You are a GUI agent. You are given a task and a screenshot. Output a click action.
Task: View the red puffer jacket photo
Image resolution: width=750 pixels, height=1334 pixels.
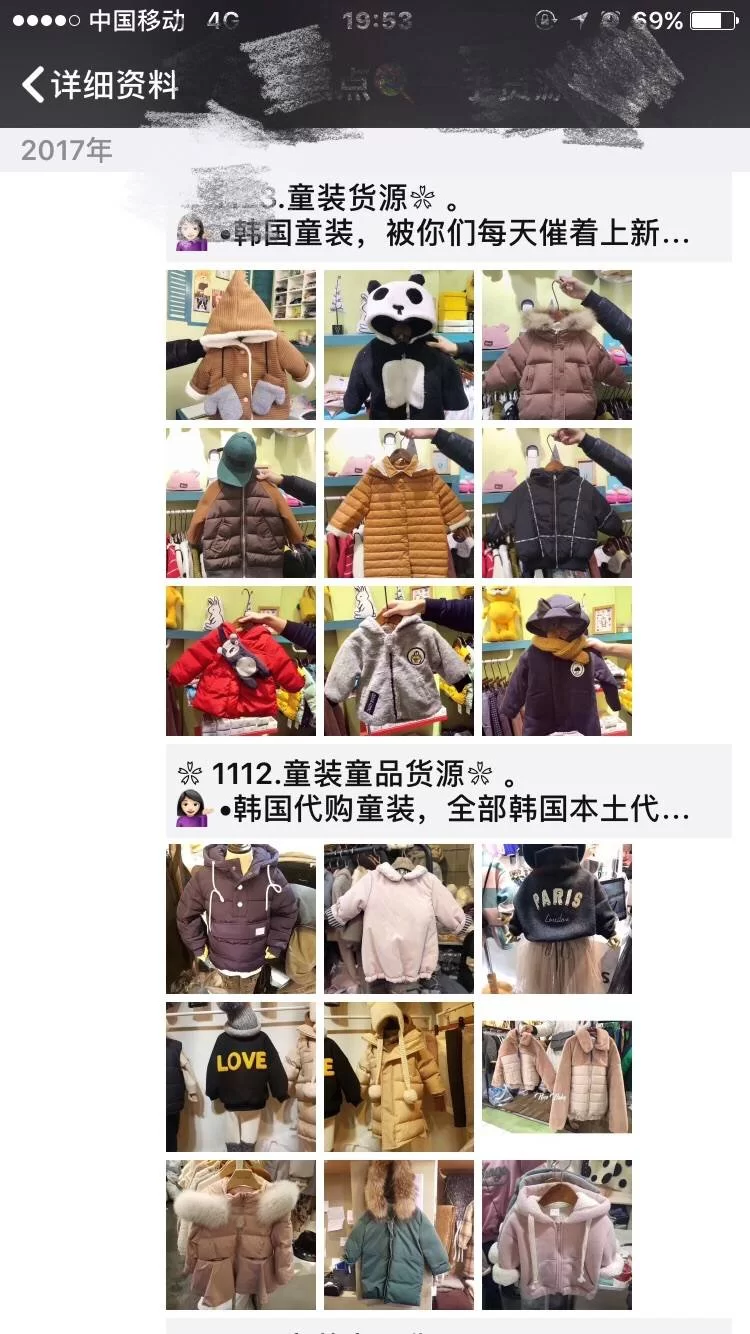241,661
